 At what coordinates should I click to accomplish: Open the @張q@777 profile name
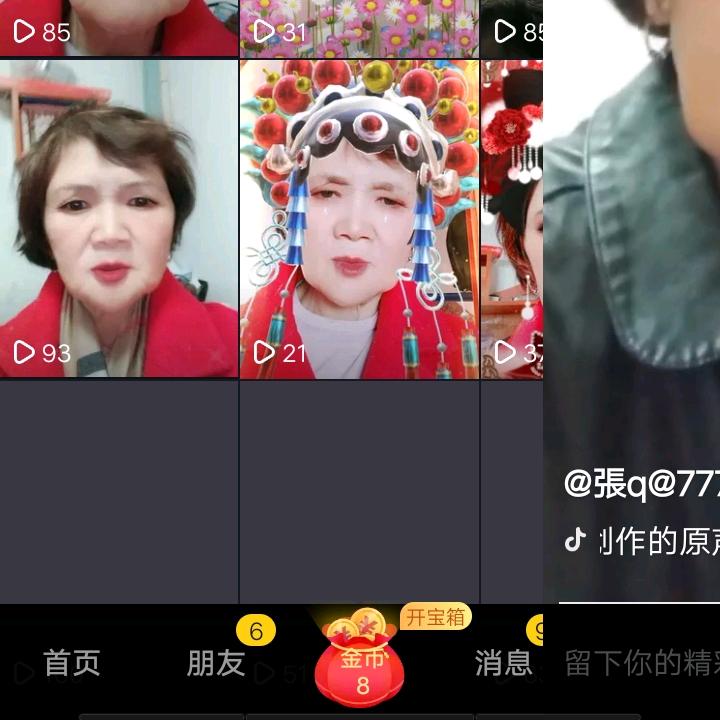coord(642,483)
